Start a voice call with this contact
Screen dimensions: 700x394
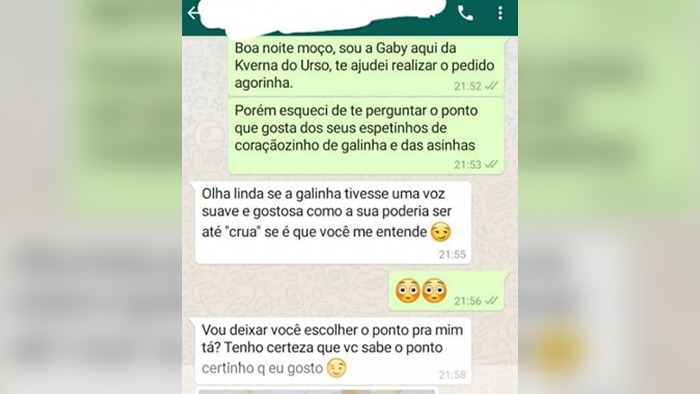465,13
